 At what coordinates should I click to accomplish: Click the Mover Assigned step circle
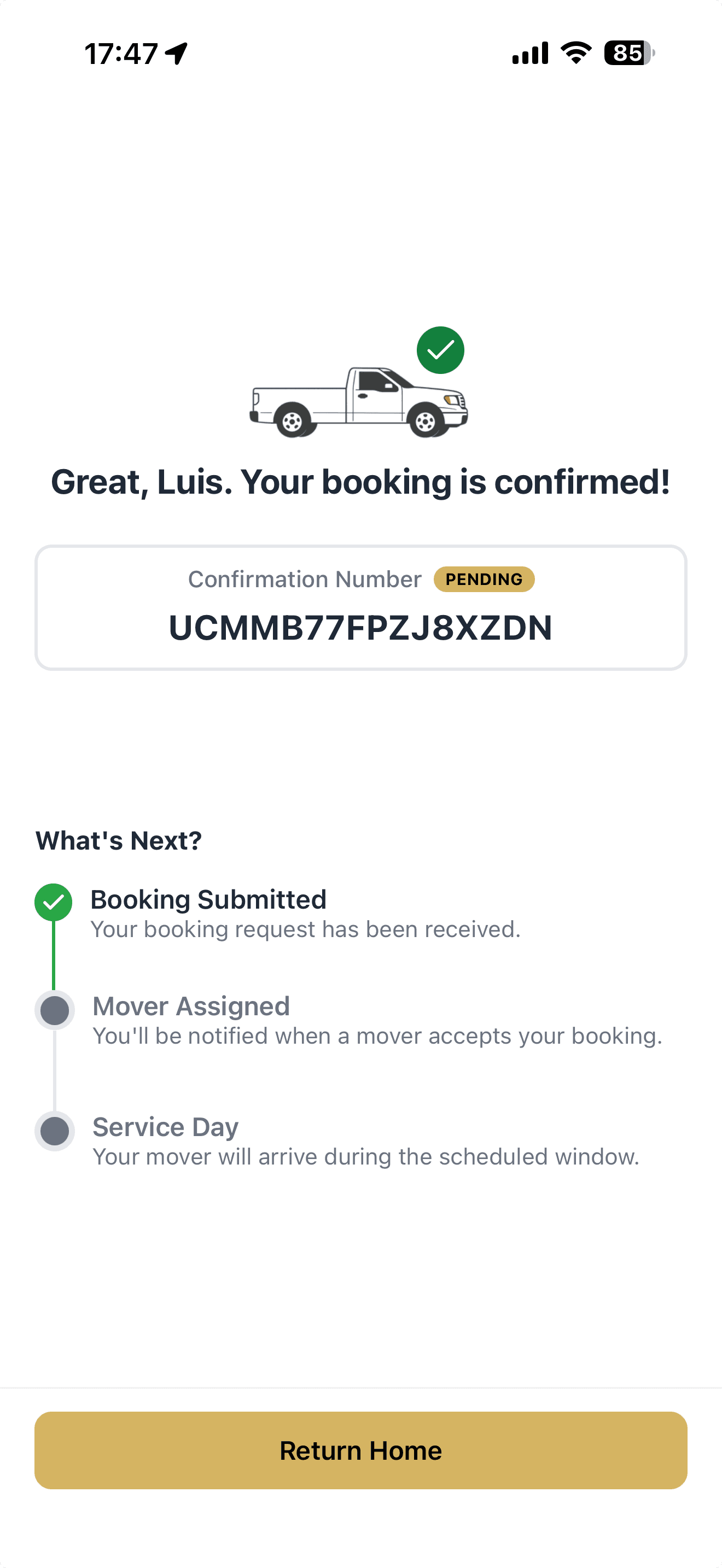coord(54,1010)
